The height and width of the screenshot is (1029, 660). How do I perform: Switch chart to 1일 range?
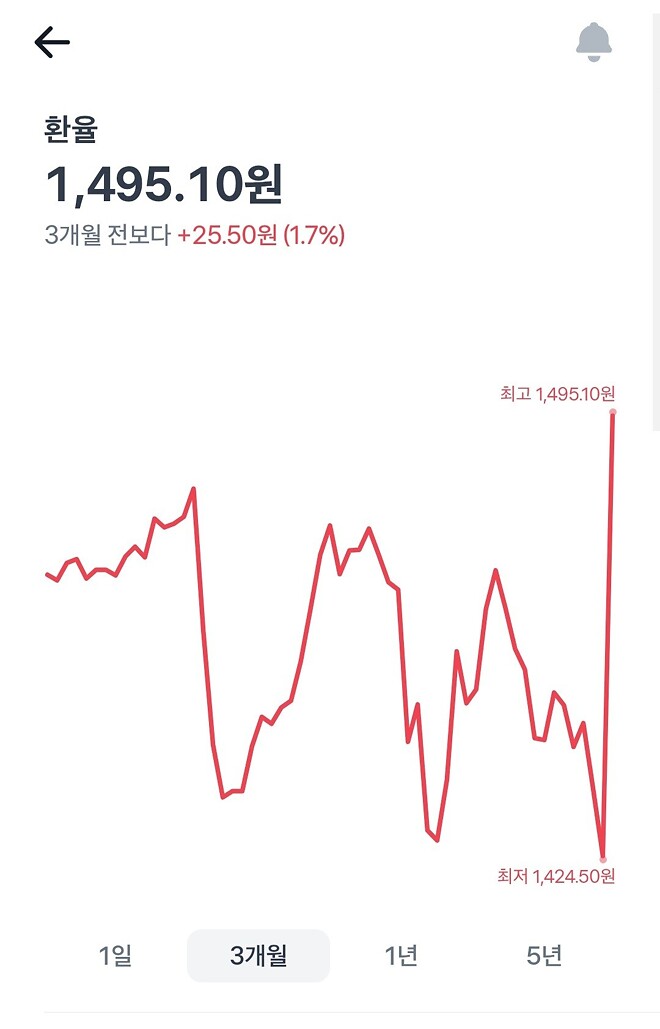115,956
